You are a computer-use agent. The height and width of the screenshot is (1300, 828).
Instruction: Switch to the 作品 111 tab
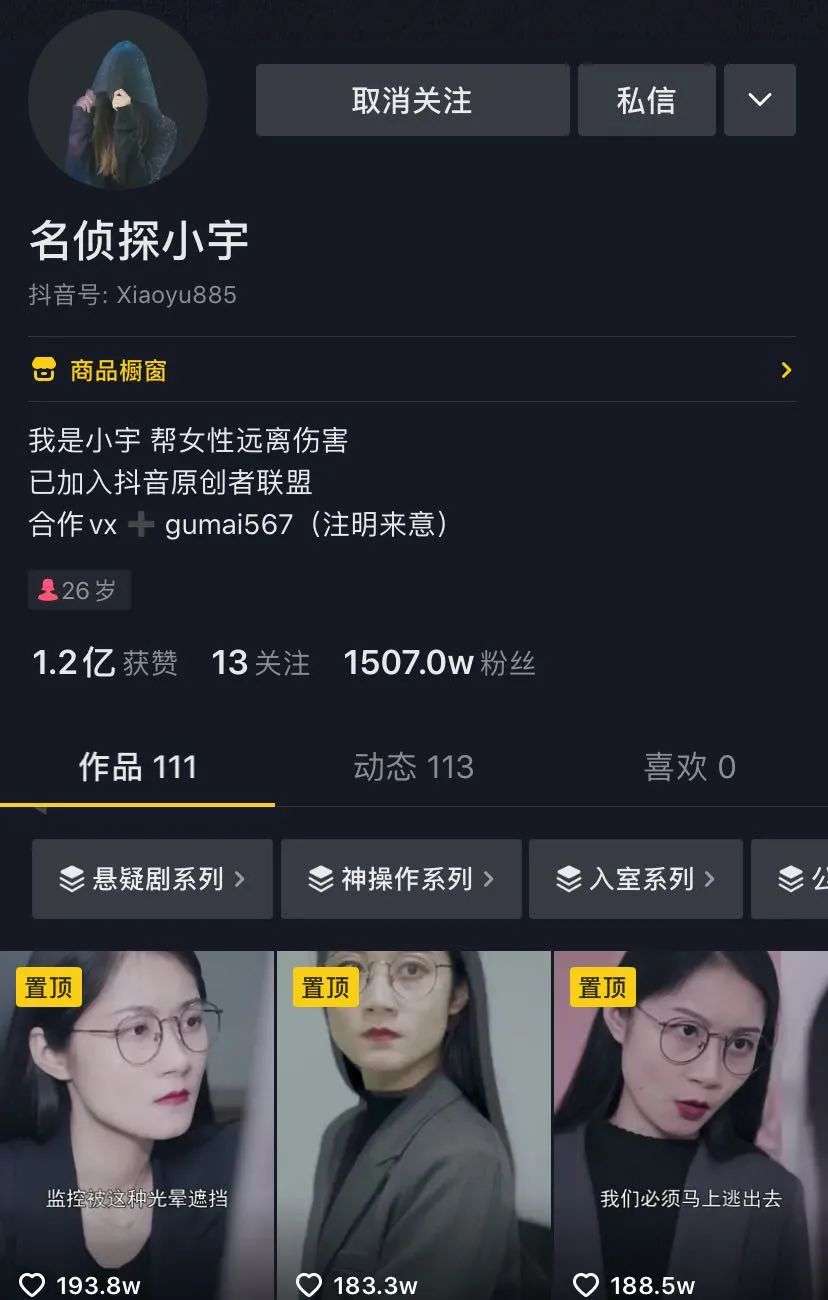(137, 767)
